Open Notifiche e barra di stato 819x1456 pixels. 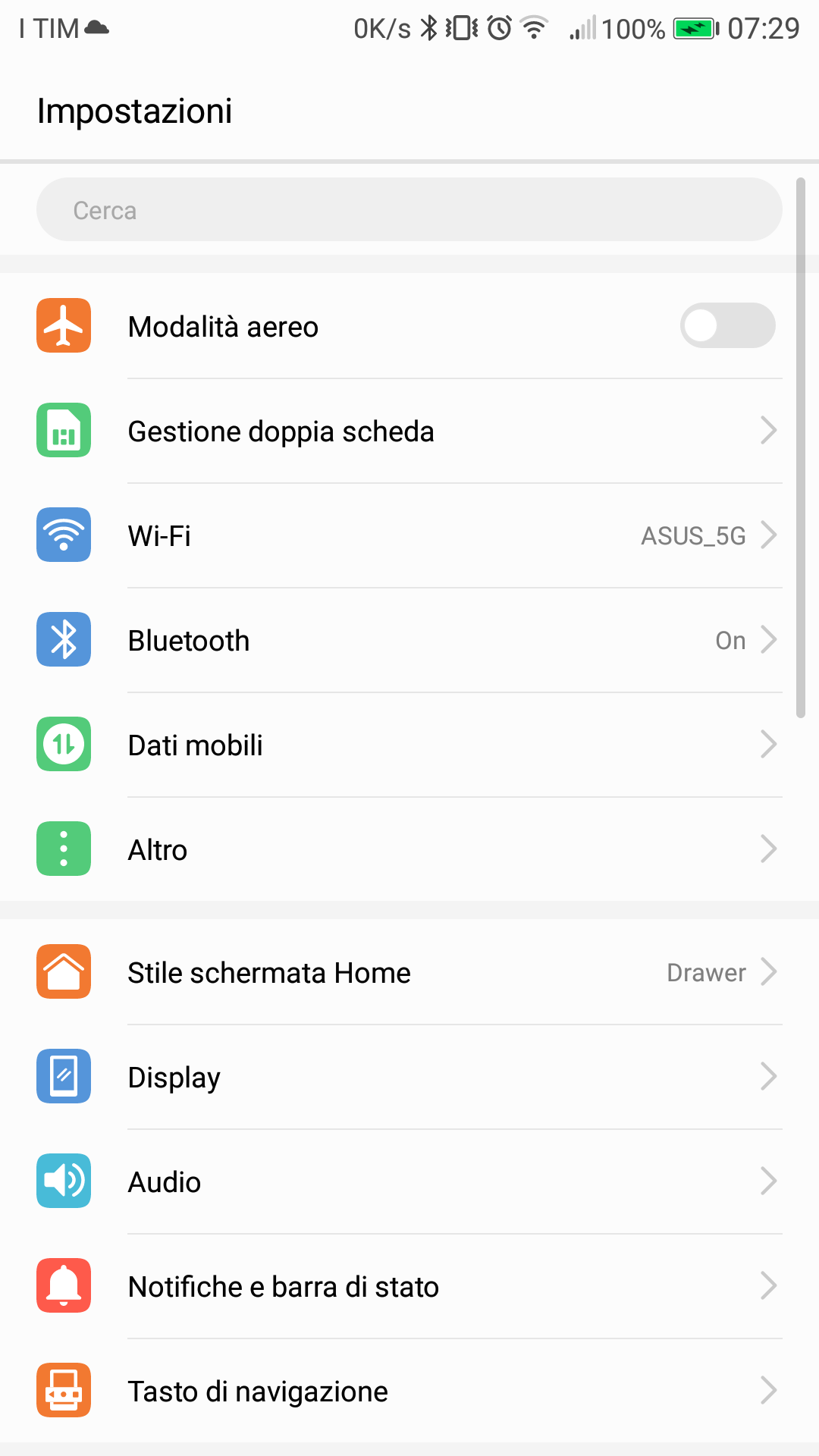pos(409,1286)
